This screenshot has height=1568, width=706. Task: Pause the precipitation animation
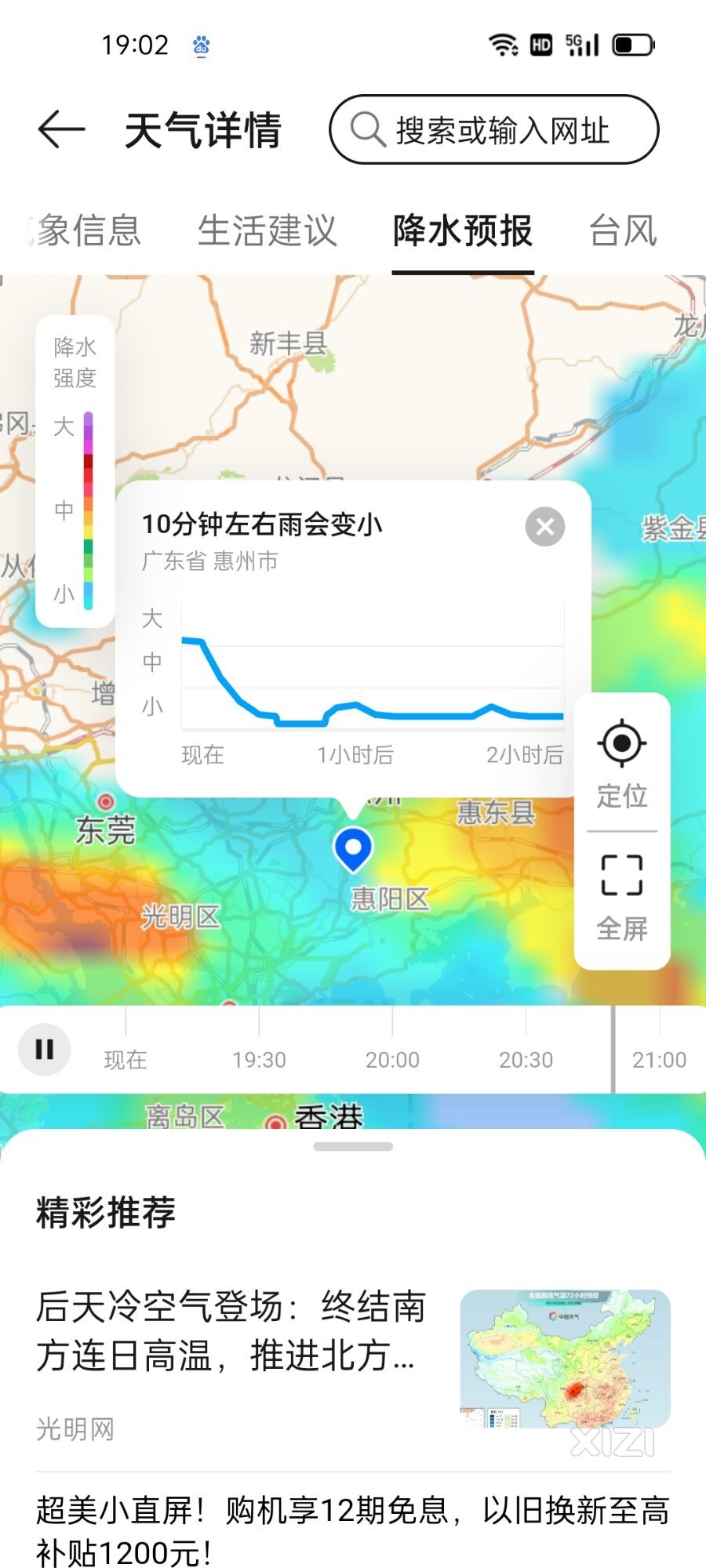pos(44,1049)
